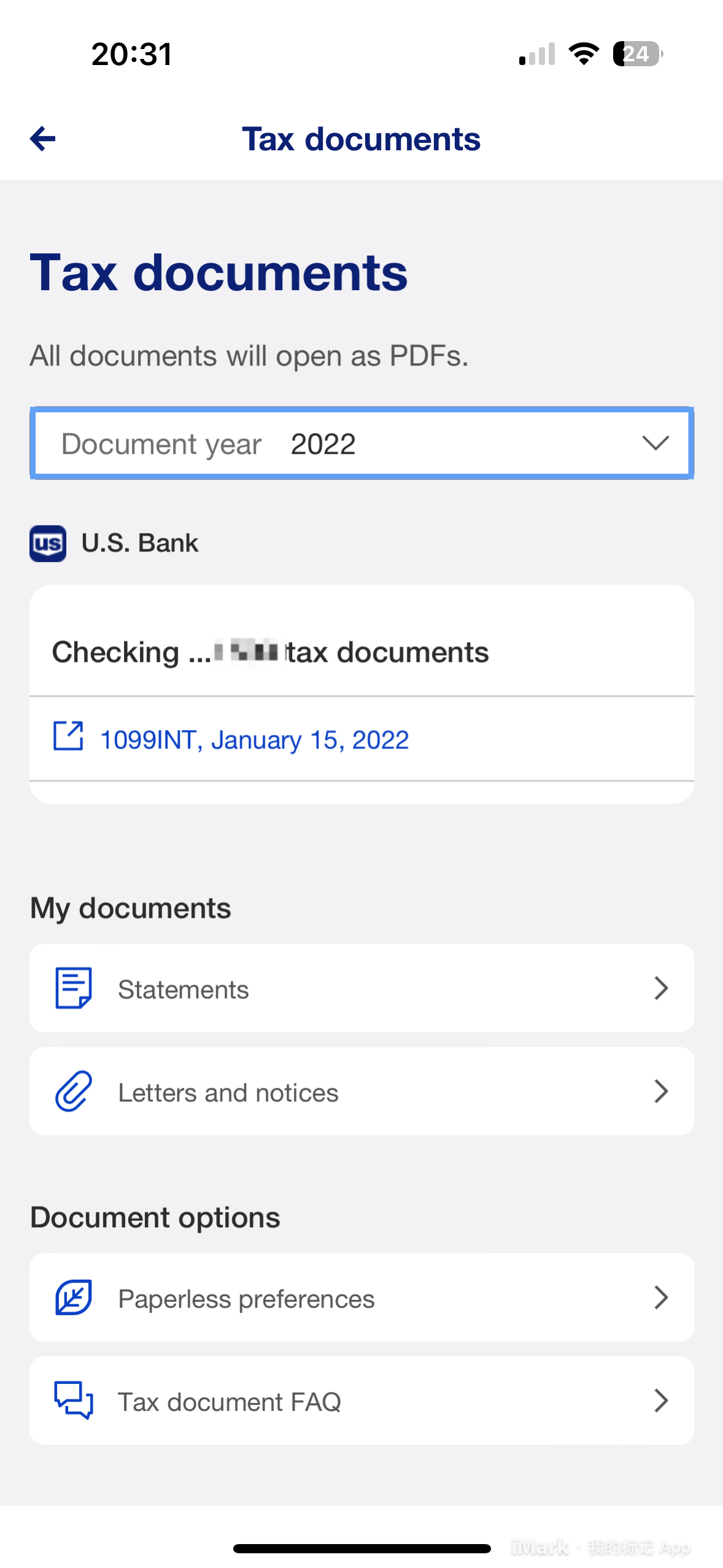Go back using the back arrow

click(x=43, y=139)
